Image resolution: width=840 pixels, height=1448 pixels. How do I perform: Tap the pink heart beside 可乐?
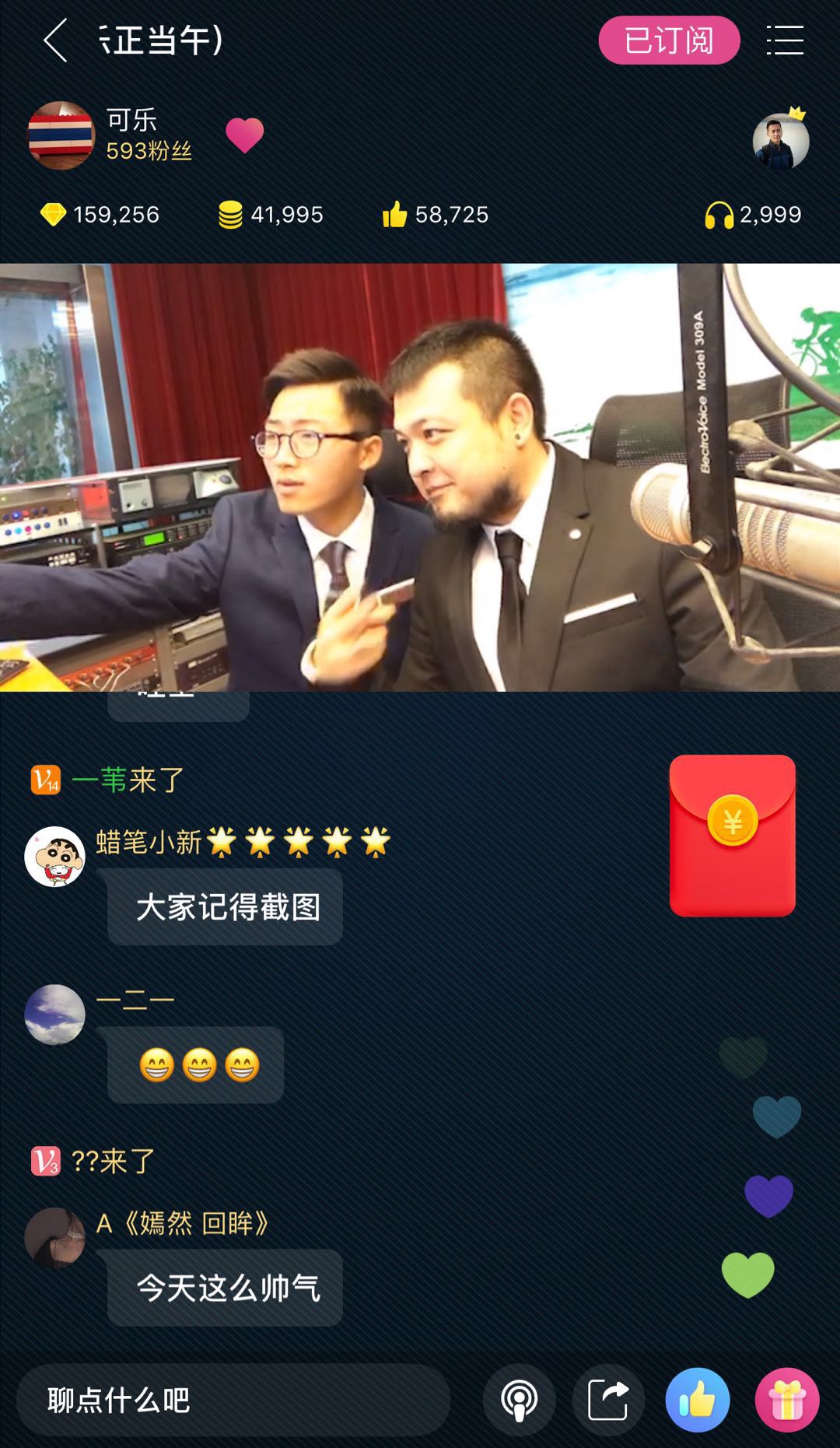[x=244, y=135]
